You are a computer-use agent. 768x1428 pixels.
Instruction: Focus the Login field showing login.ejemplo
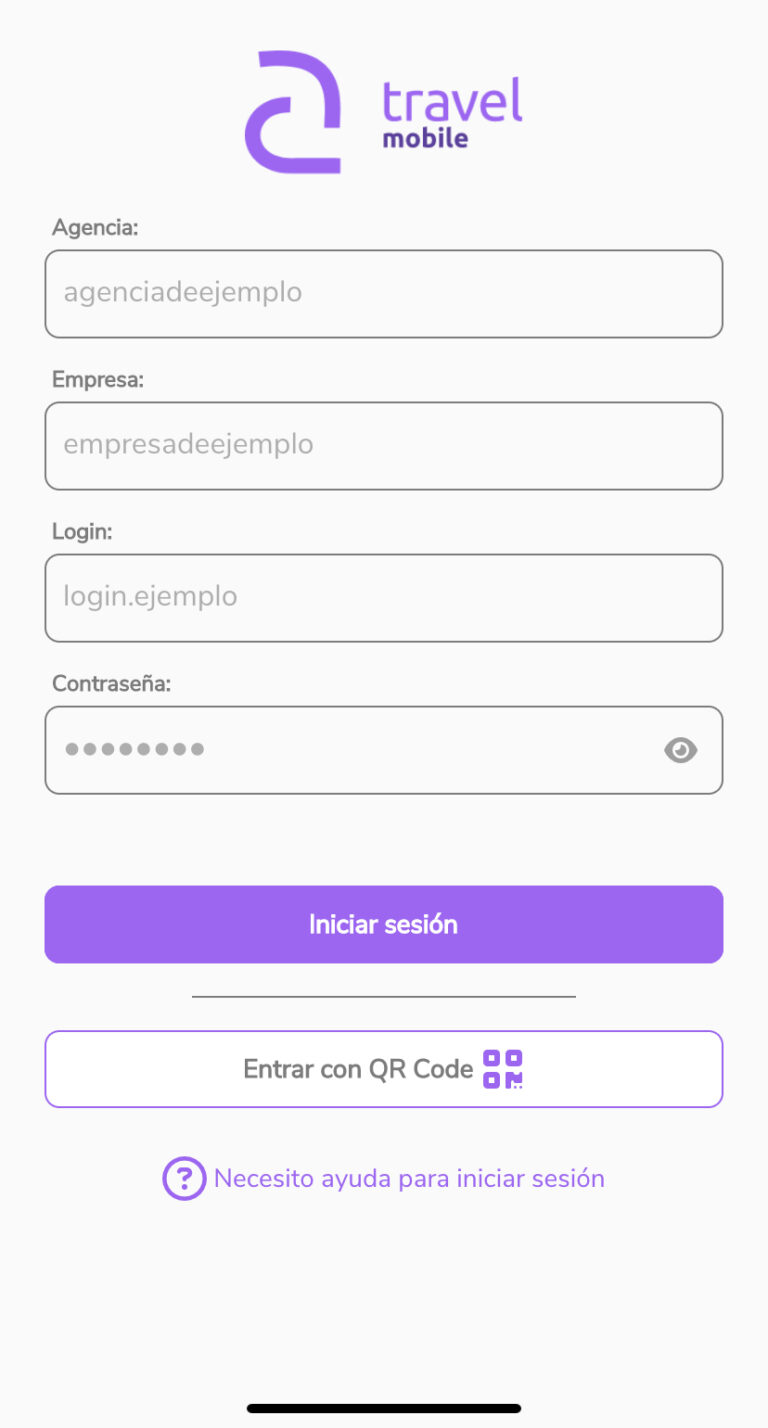coord(383,597)
